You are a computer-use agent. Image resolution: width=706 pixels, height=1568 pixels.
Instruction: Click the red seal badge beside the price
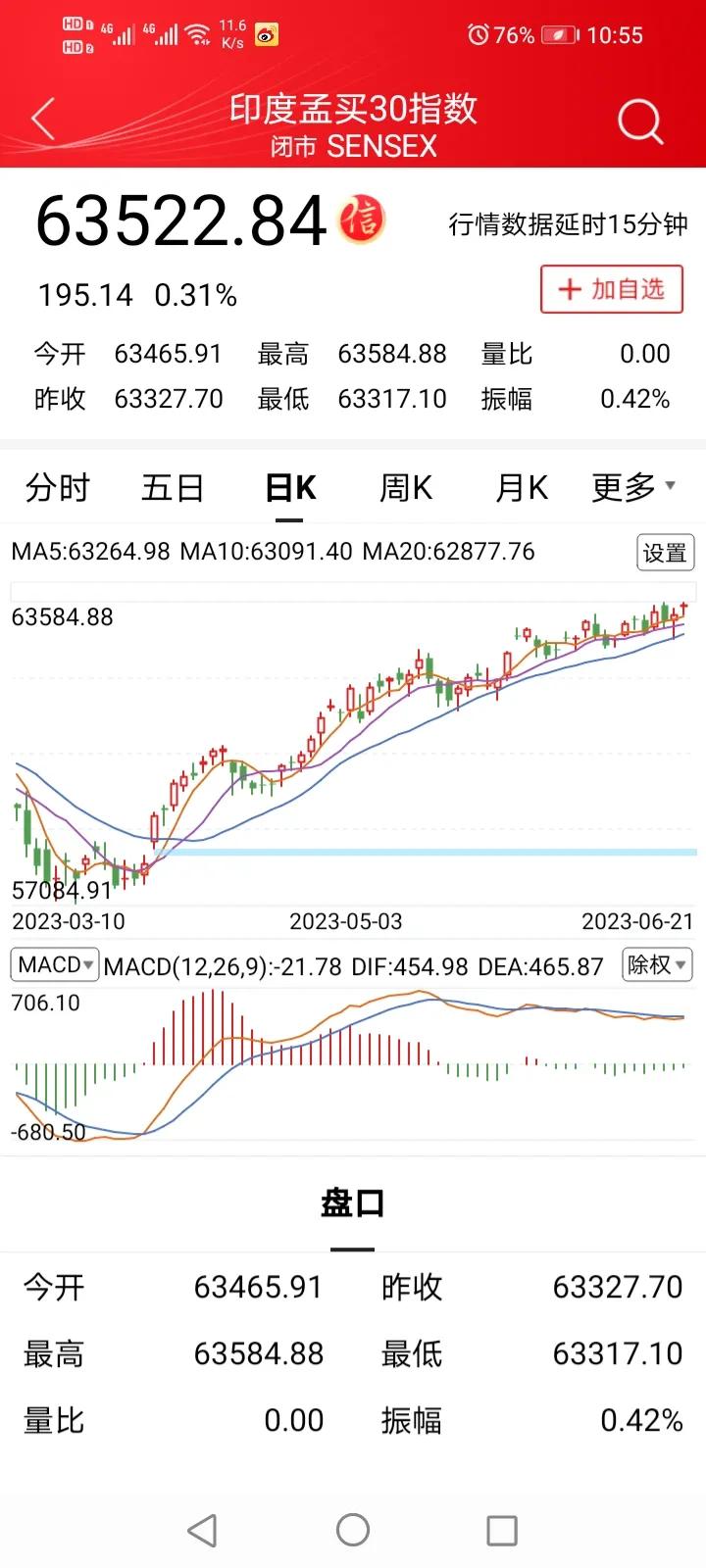click(360, 221)
